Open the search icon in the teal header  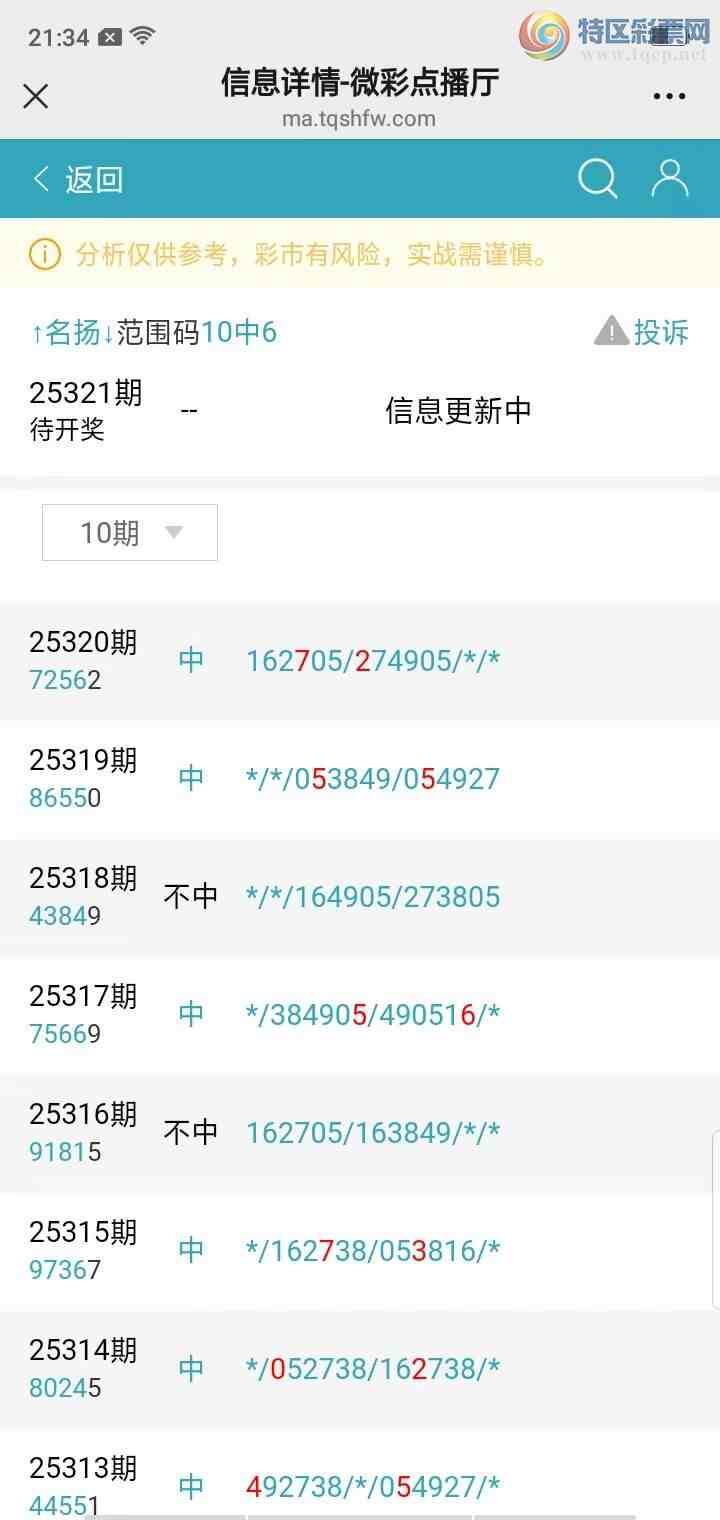pyautogui.click(x=597, y=179)
